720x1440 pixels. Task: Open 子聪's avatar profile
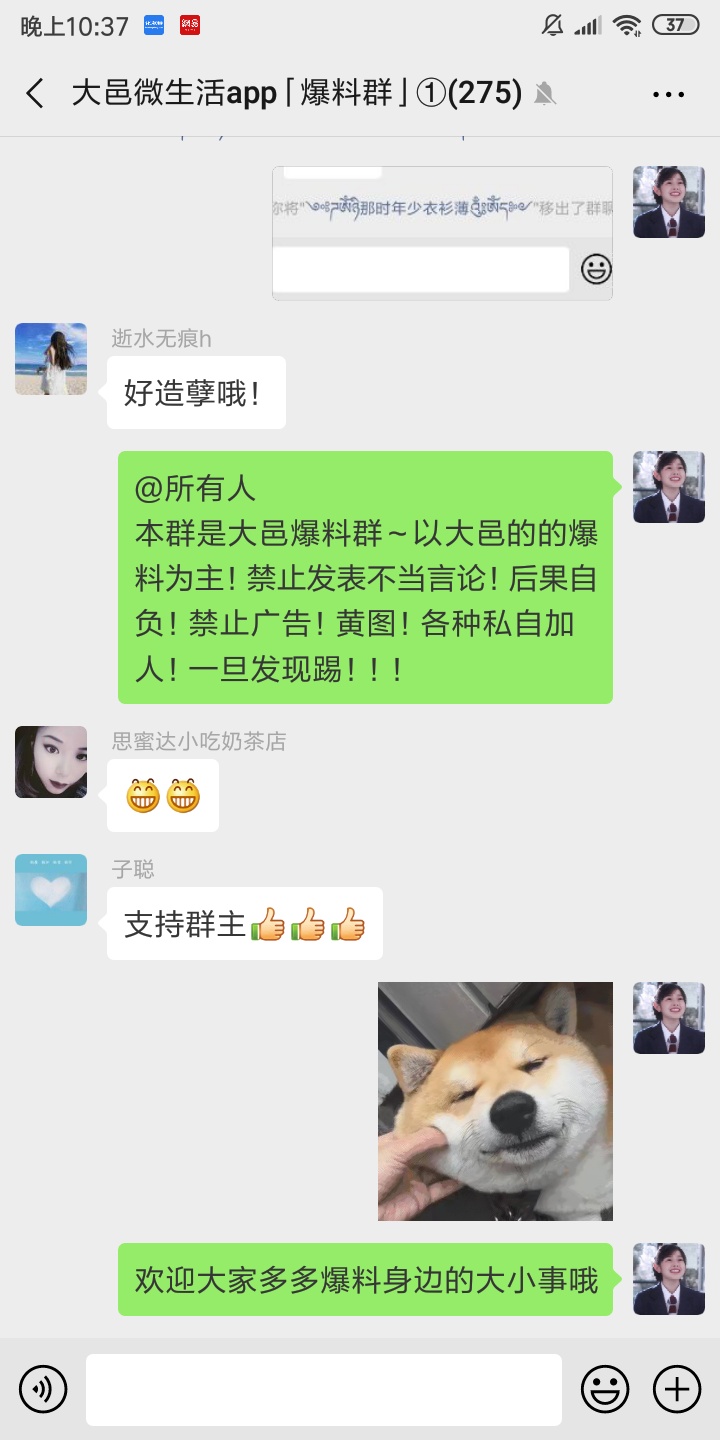pos(51,890)
